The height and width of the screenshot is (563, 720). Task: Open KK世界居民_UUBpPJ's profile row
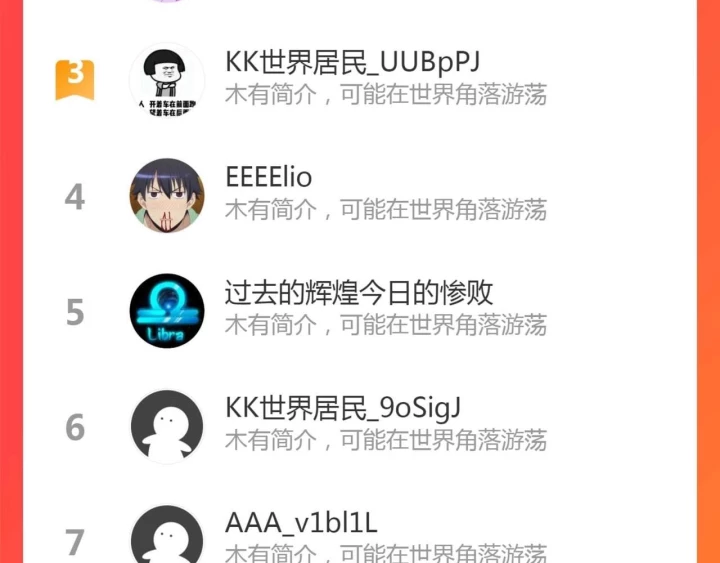tap(360, 81)
